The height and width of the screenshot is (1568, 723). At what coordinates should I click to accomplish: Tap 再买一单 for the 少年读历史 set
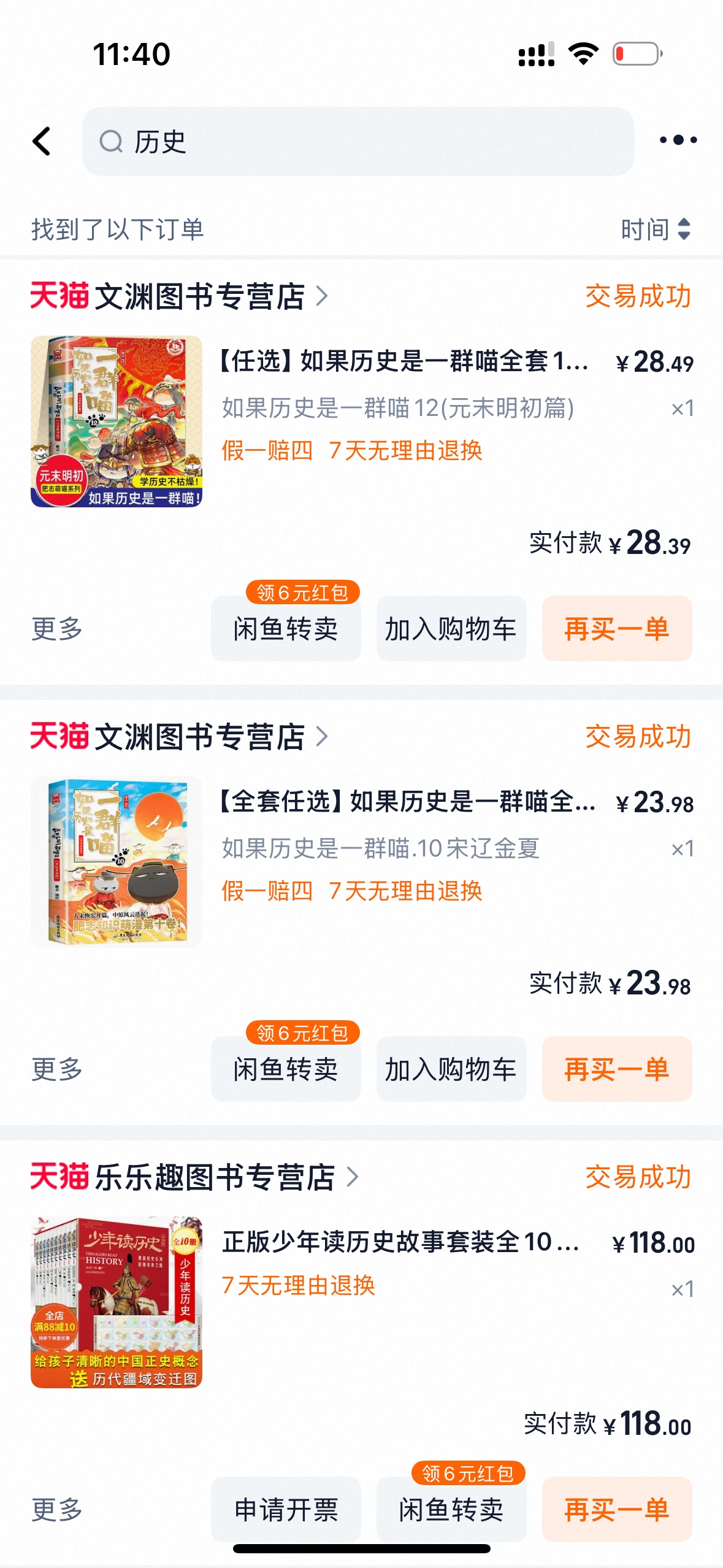tap(616, 1510)
